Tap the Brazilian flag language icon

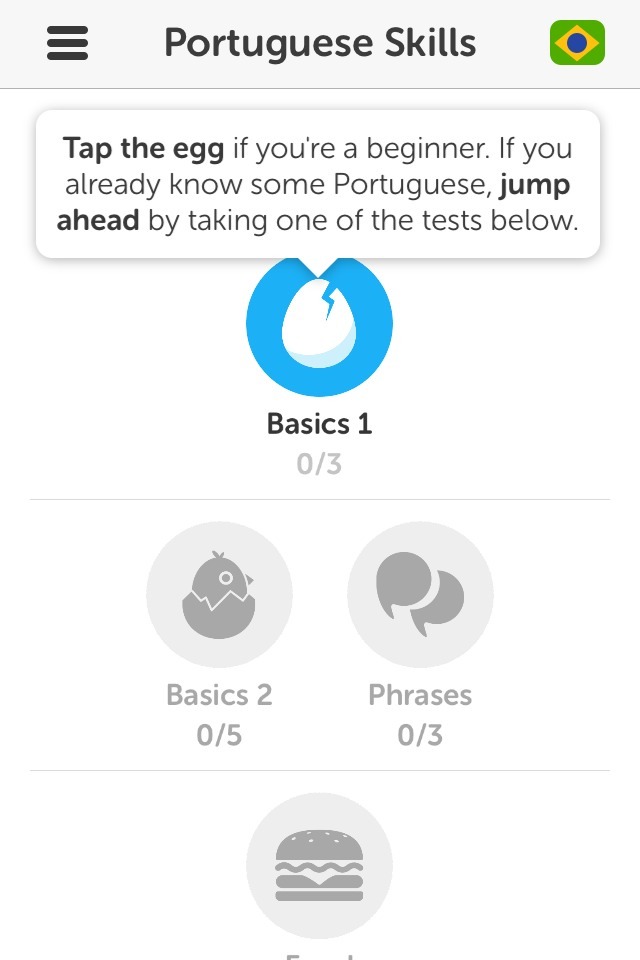pyautogui.click(x=577, y=43)
